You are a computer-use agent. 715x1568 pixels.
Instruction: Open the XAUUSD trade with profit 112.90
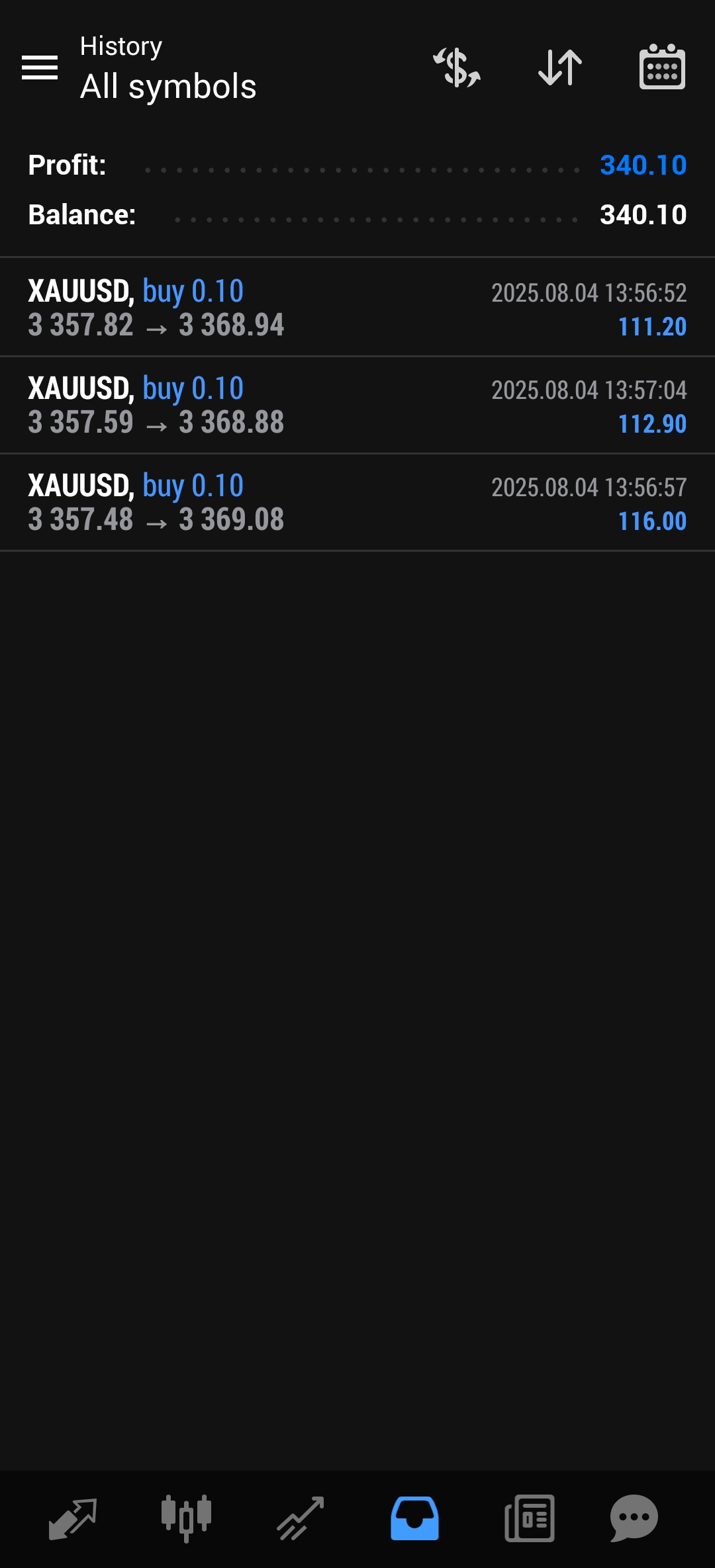coord(358,406)
